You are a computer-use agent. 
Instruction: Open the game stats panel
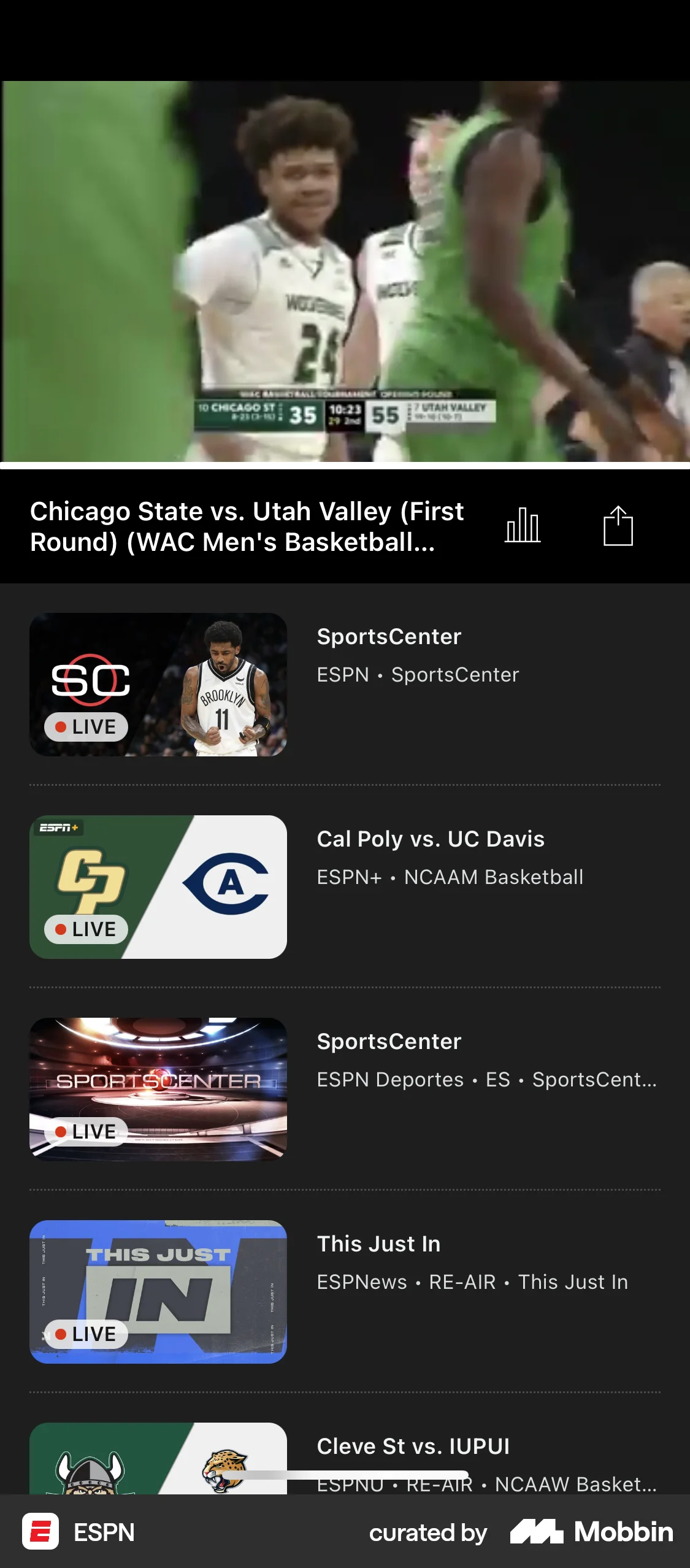pos(523,525)
